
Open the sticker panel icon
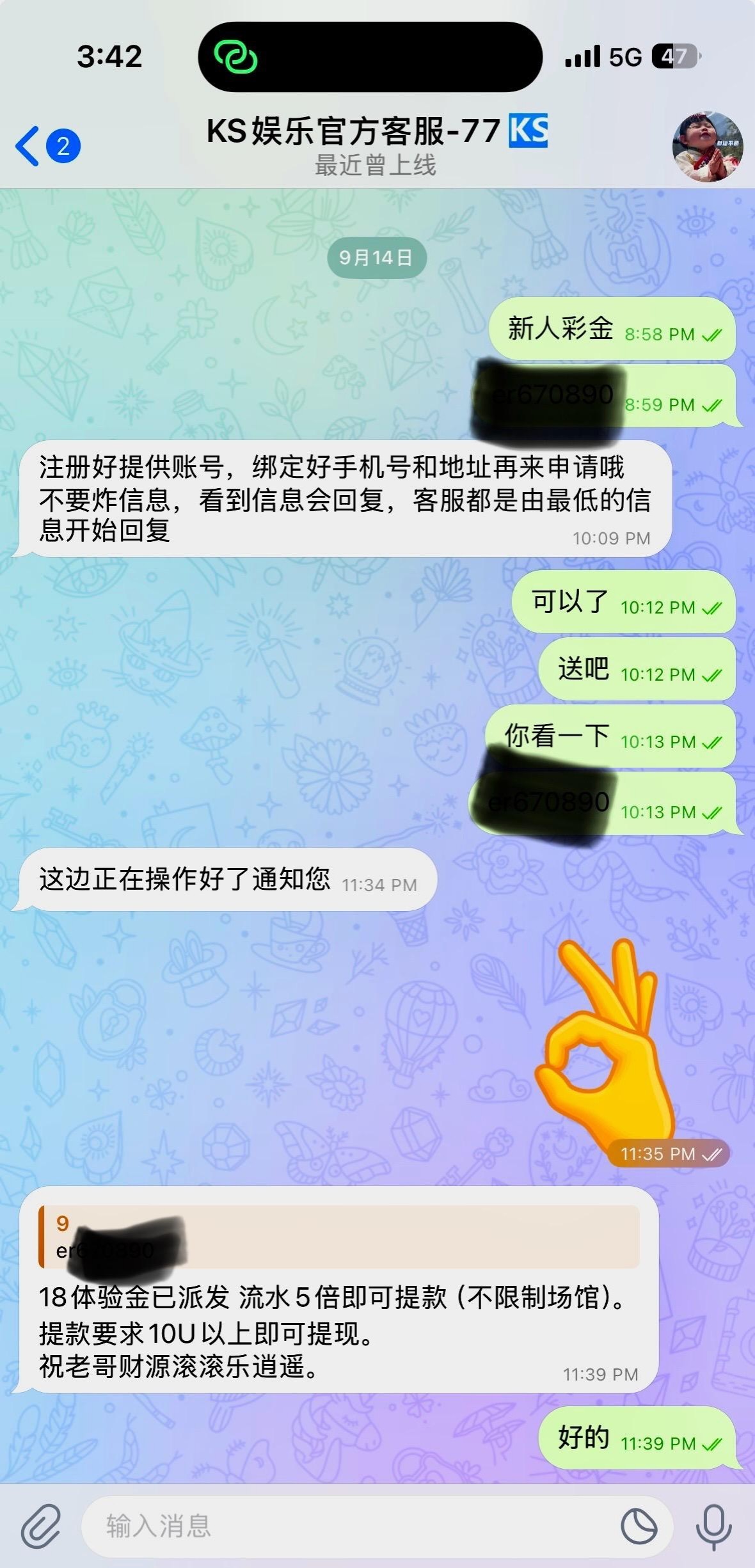click(x=639, y=1526)
